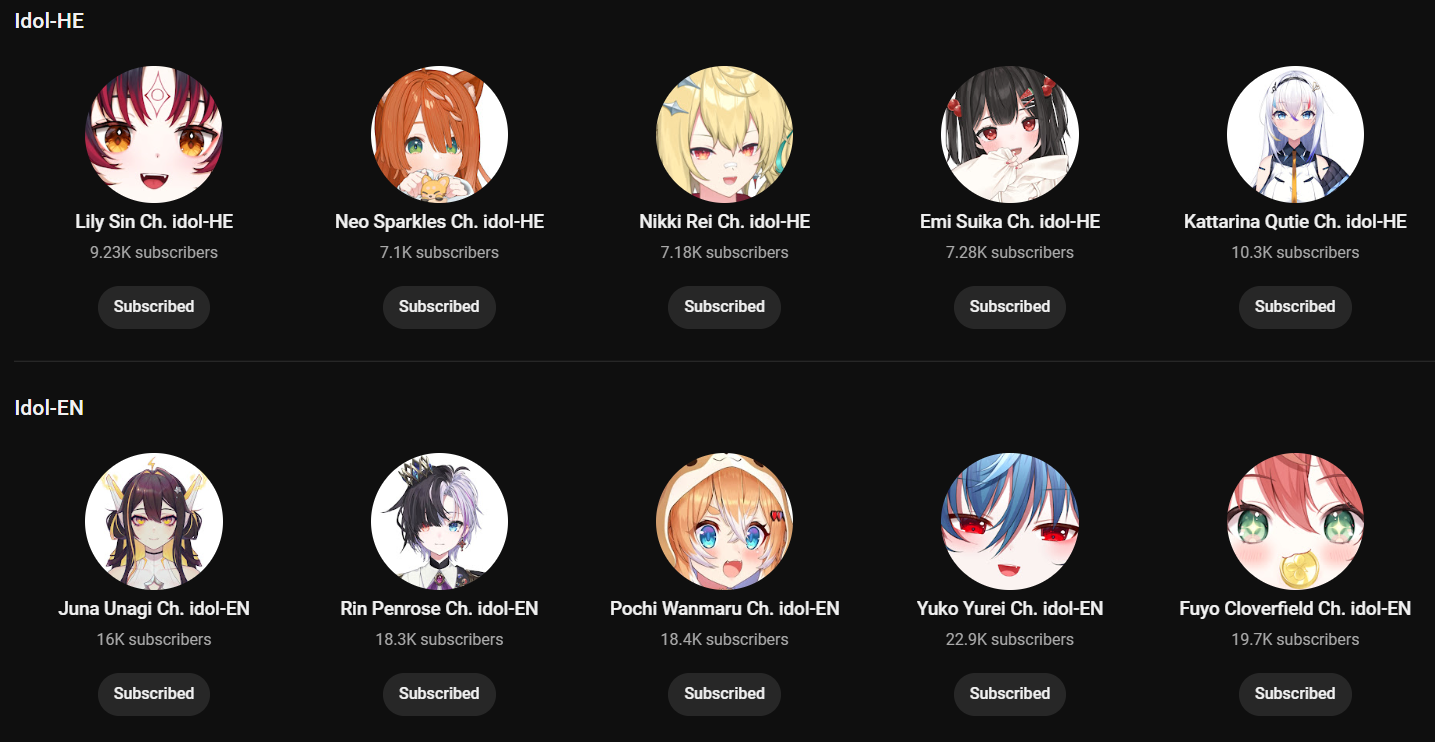Tap Subscribed button under Kattarina Qutie
The height and width of the screenshot is (742, 1435).
(1295, 307)
